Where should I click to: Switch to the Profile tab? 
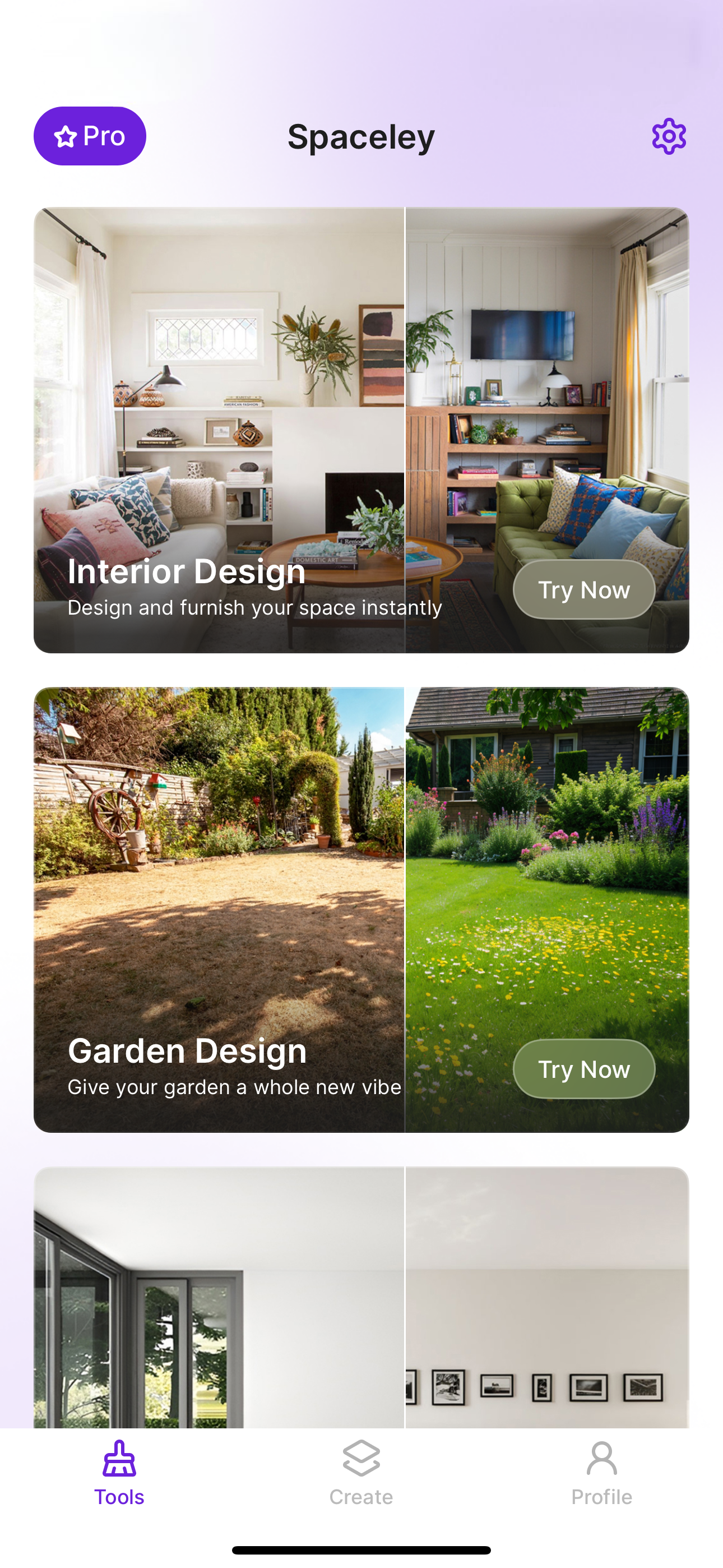click(601, 1473)
